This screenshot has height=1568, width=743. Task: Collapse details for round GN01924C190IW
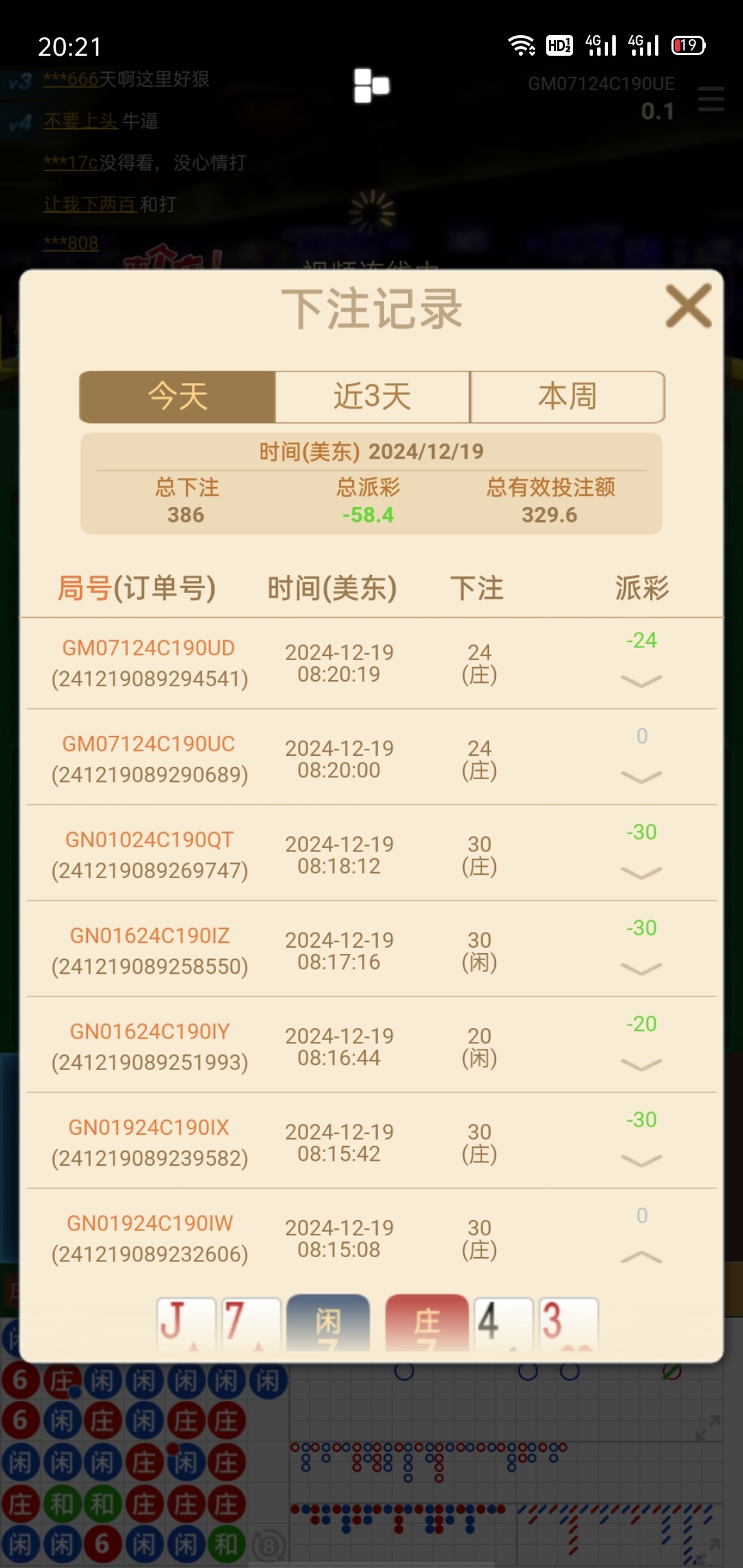tap(641, 1256)
